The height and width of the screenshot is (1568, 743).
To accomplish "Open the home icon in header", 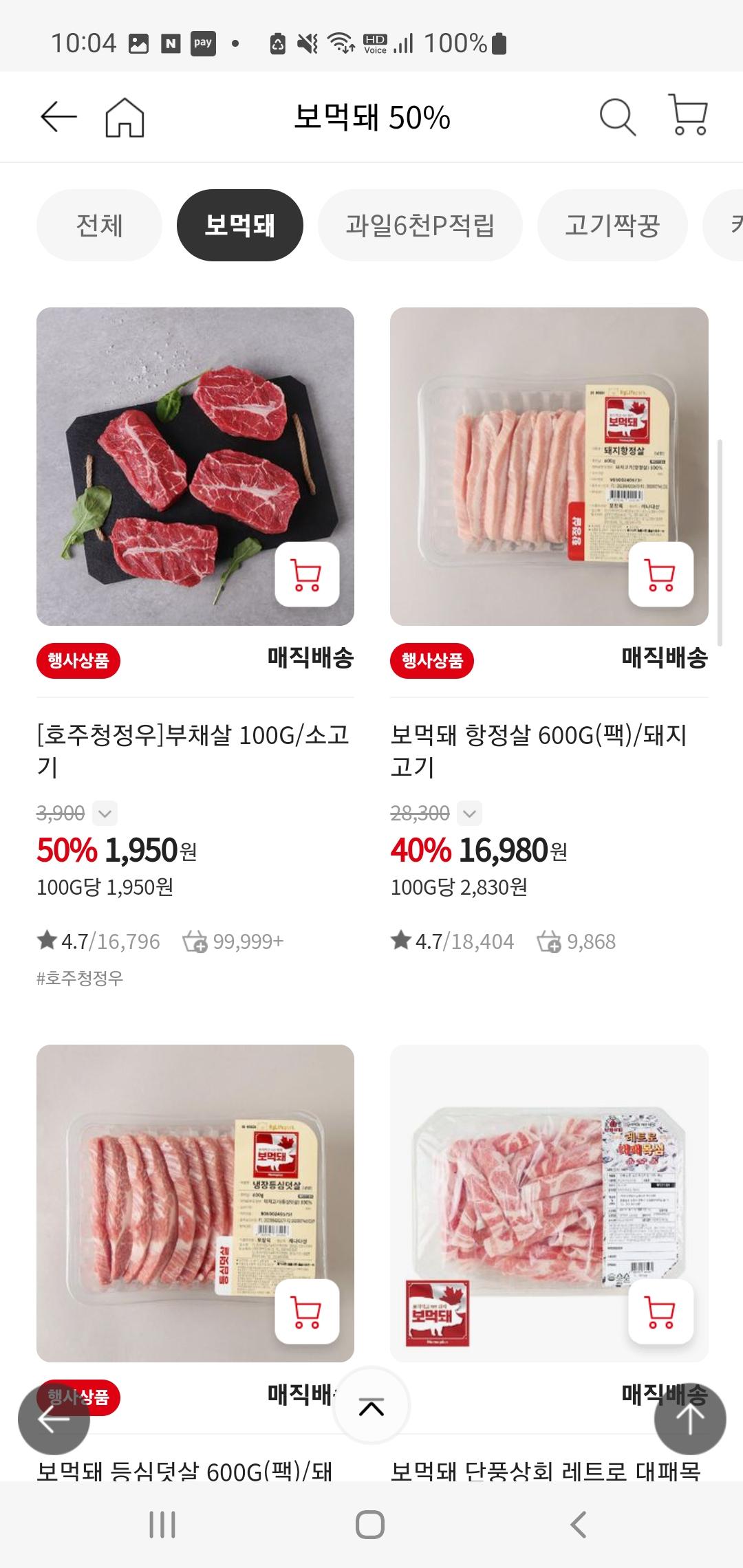I will [125, 118].
